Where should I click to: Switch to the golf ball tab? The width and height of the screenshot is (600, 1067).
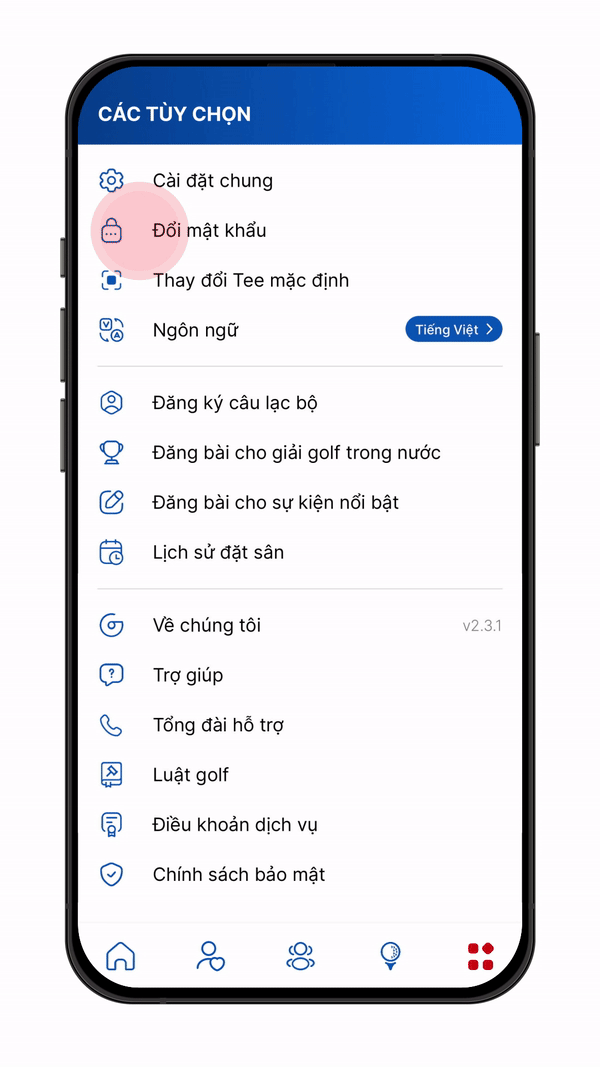[391, 956]
